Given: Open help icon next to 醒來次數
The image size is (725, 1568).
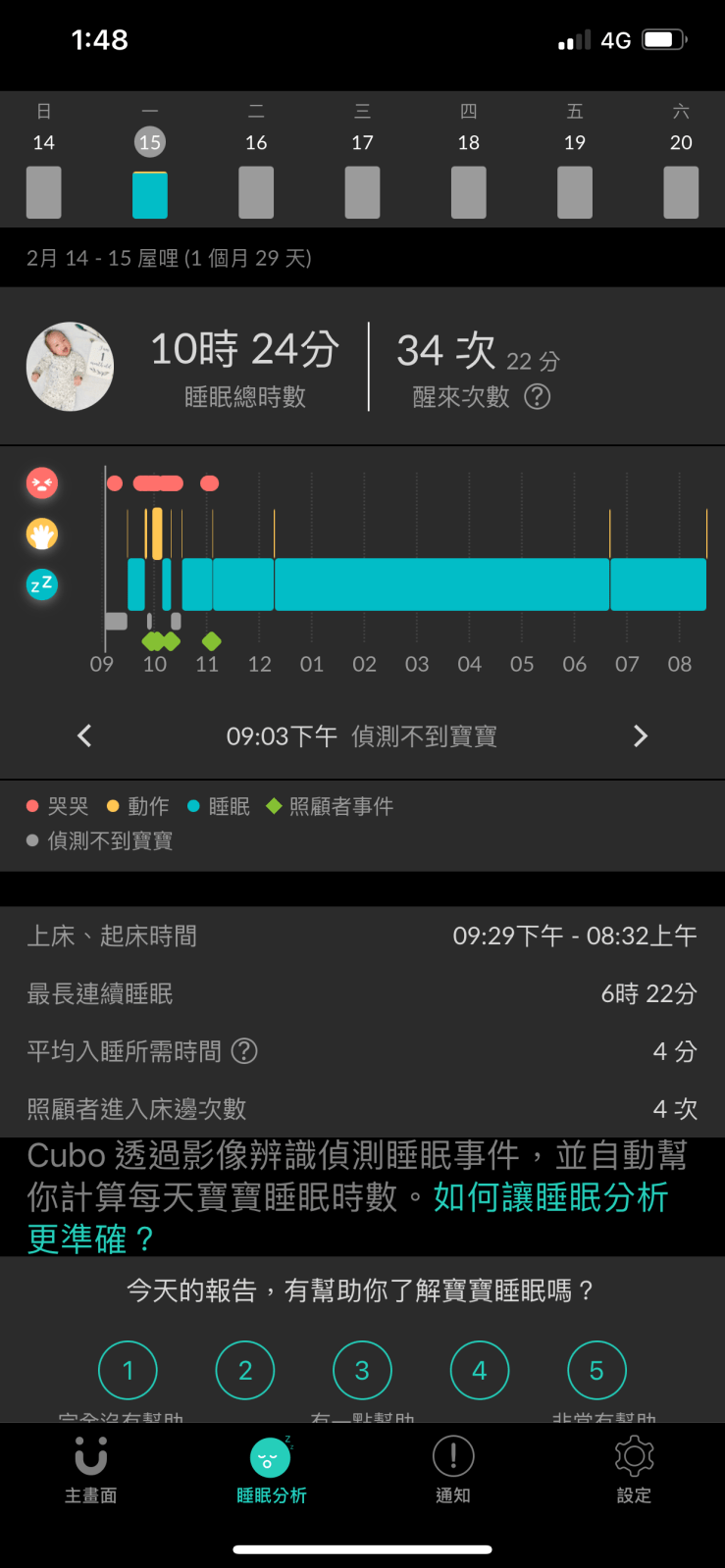Looking at the screenshot, I should click(x=538, y=397).
